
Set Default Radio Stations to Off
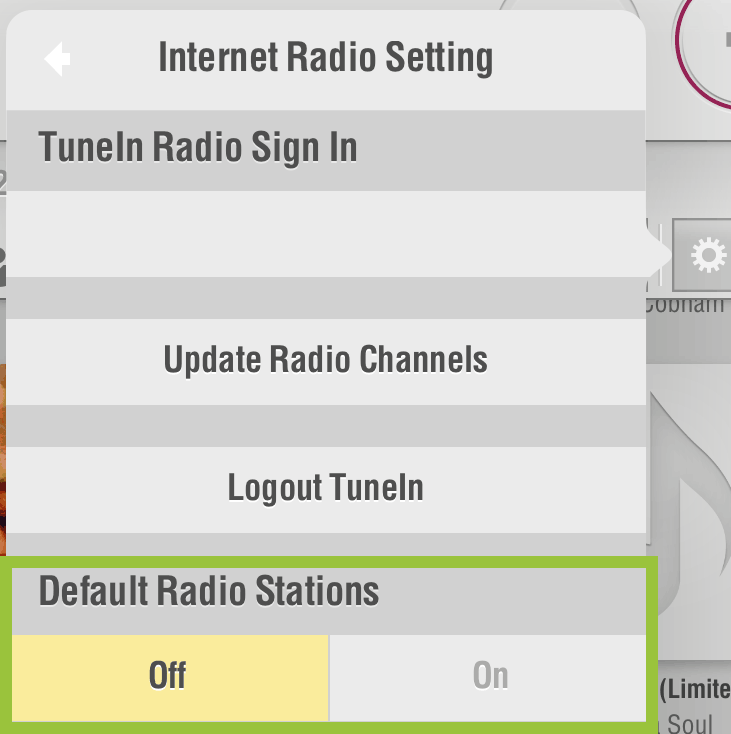pos(168,676)
